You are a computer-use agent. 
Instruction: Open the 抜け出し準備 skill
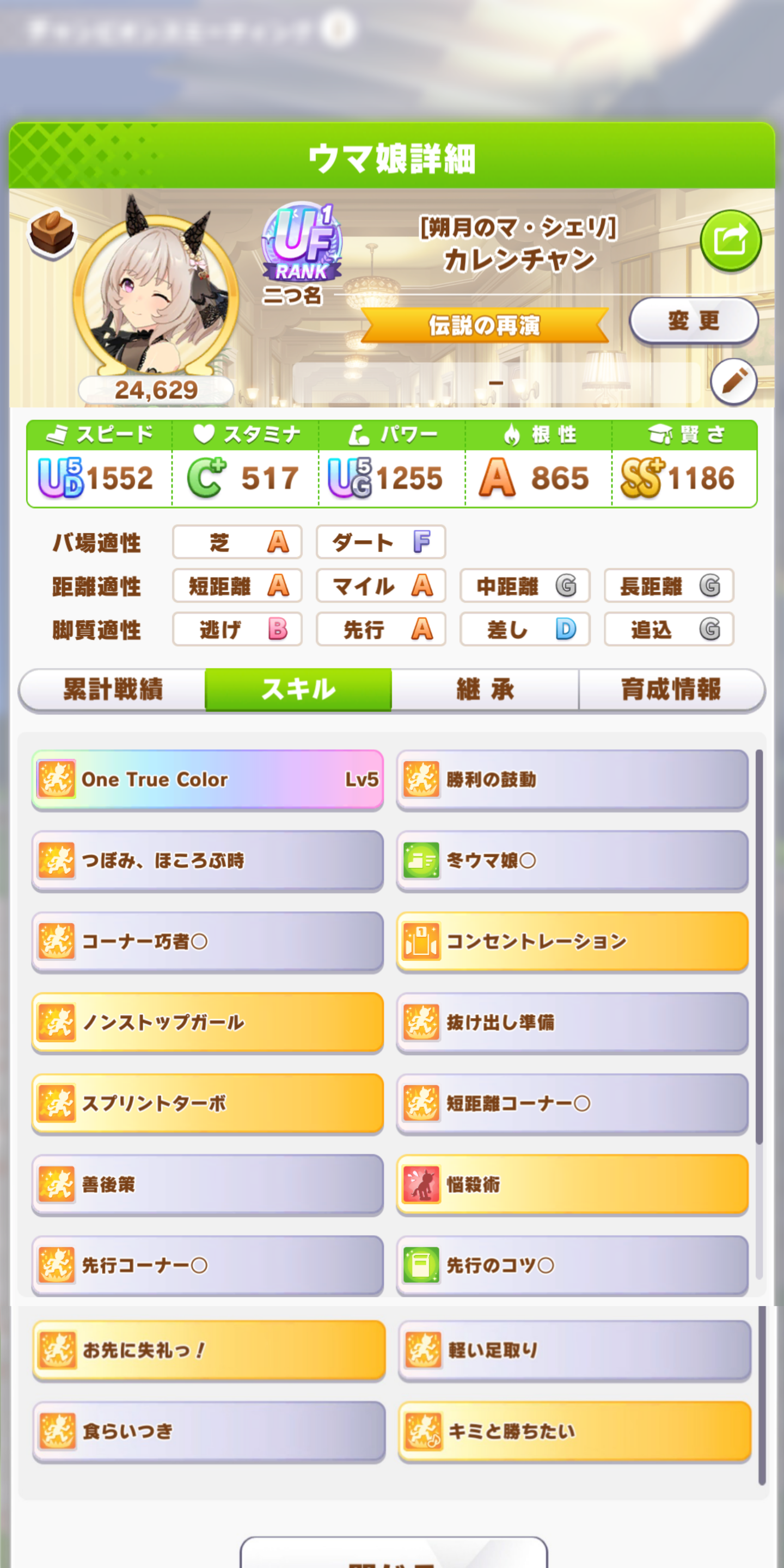[572, 1022]
